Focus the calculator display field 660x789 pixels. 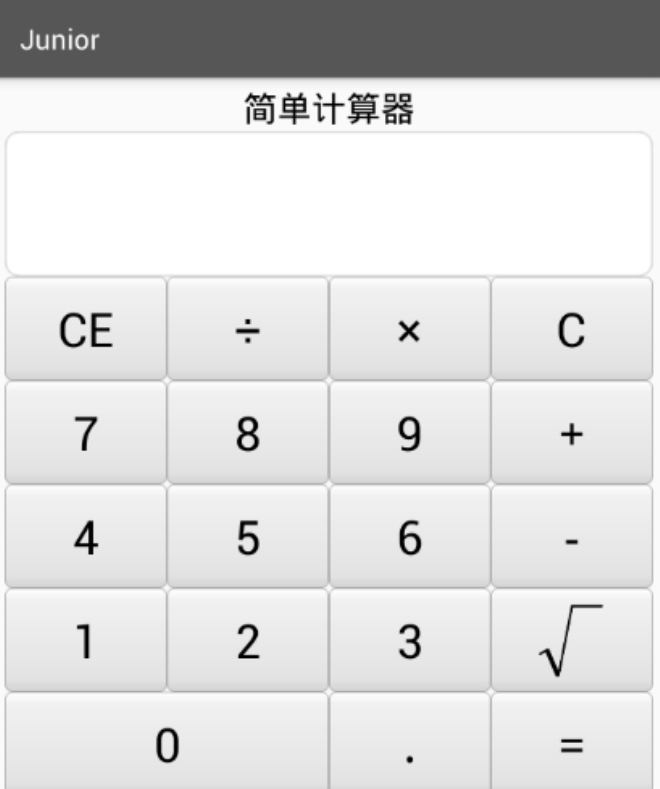click(329, 203)
